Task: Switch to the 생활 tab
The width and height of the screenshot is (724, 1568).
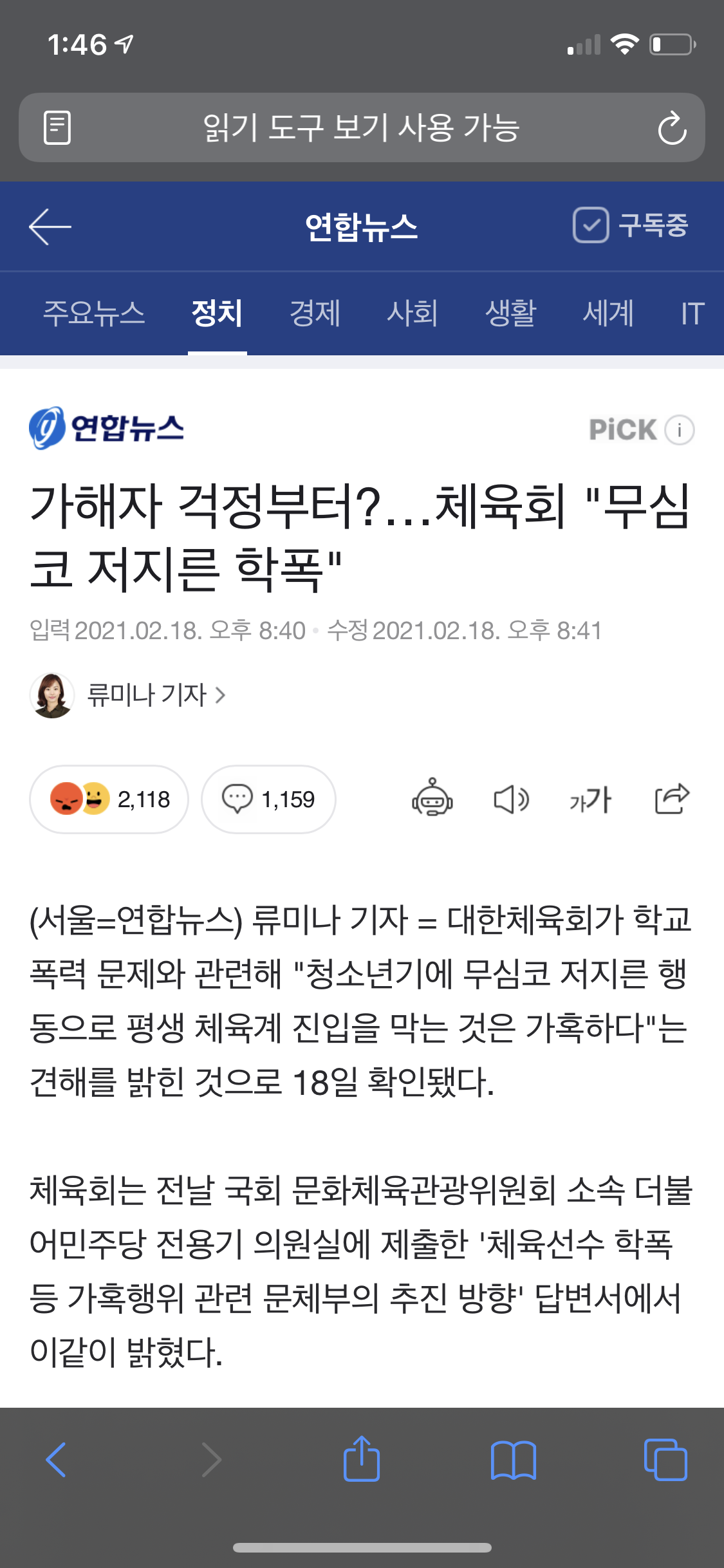Action: coord(510,313)
